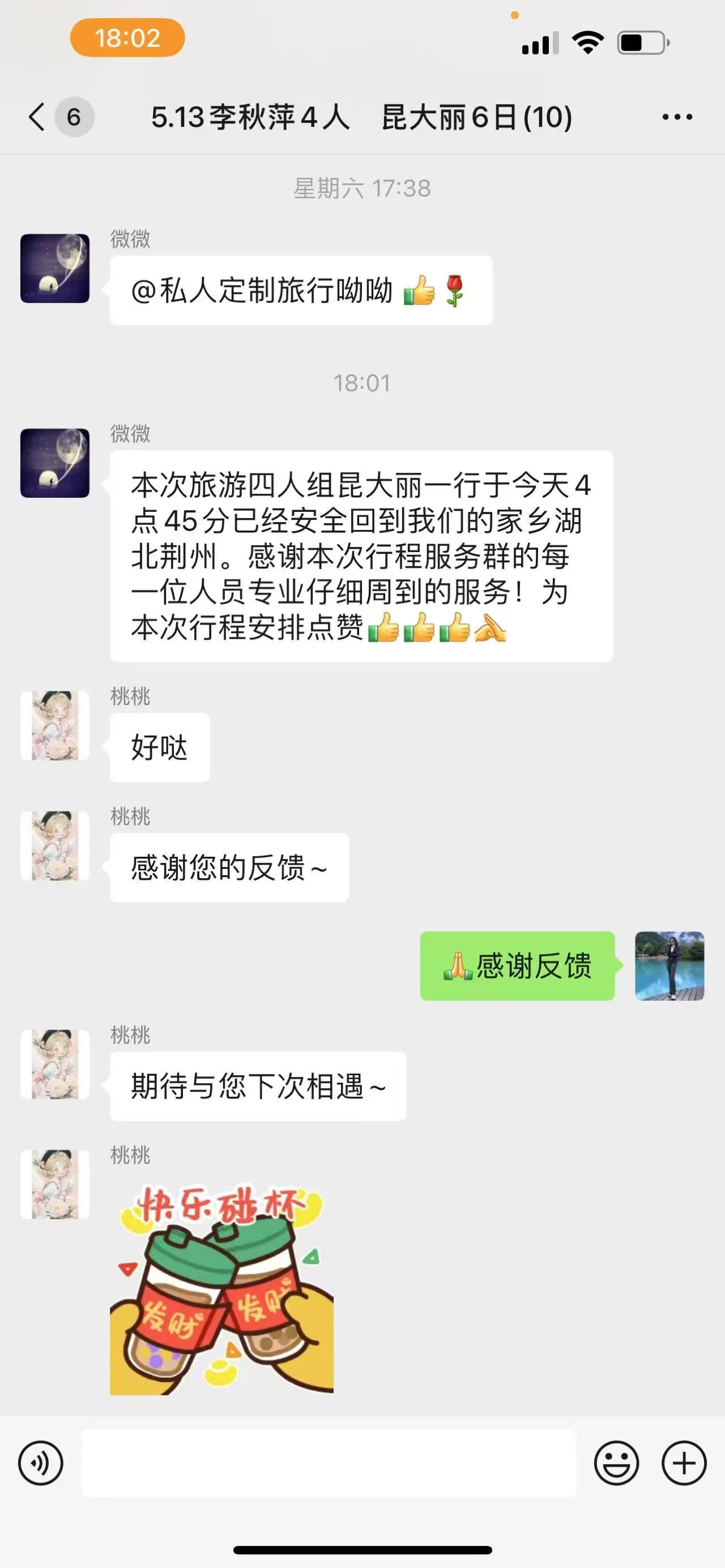Screen dimensions: 725x1568
Task: Open the group chat details menu
Action: click(x=677, y=117)
